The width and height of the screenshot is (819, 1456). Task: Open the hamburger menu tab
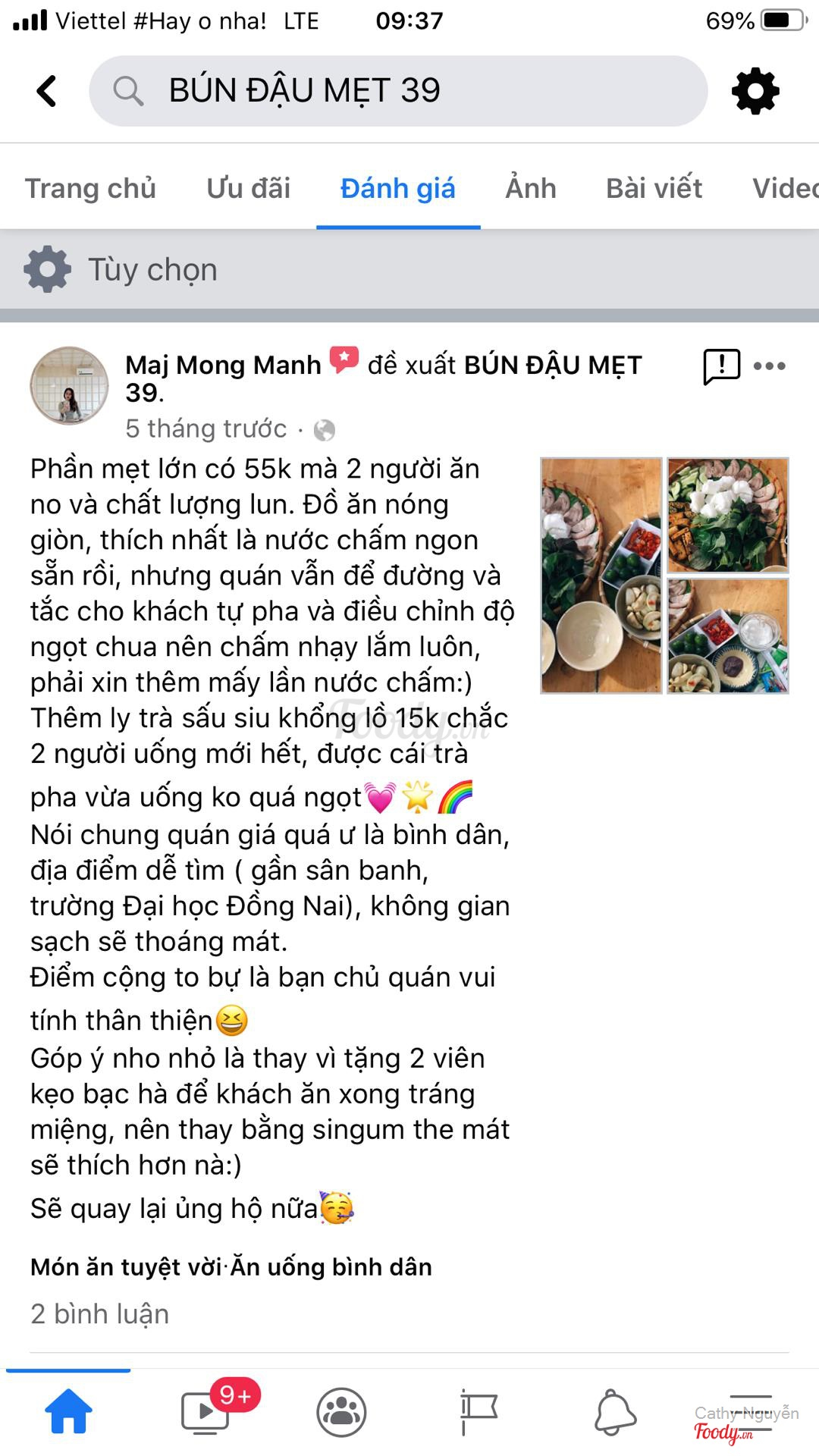point(750,1412)
